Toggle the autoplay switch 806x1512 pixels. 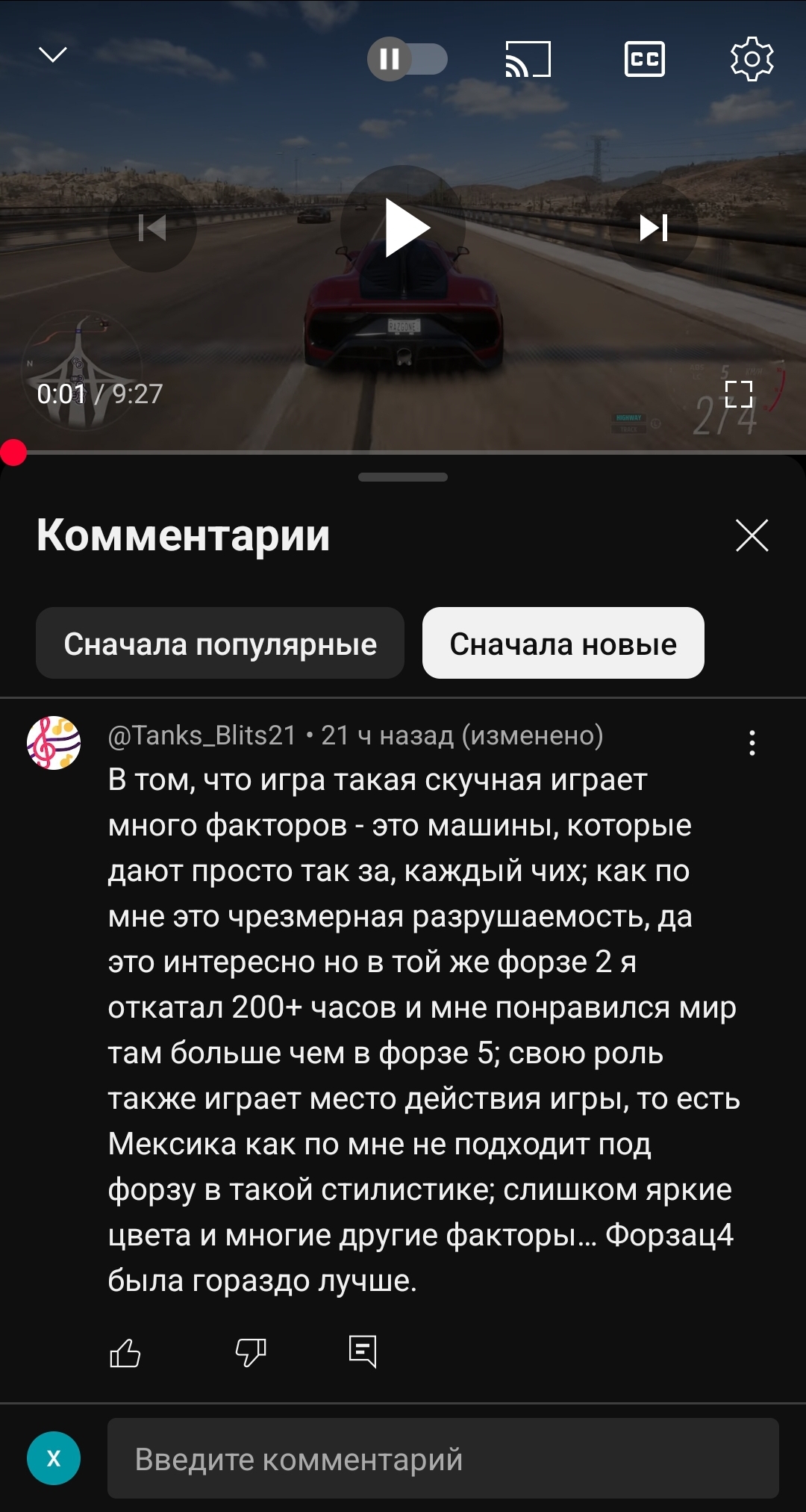[407, 59]
